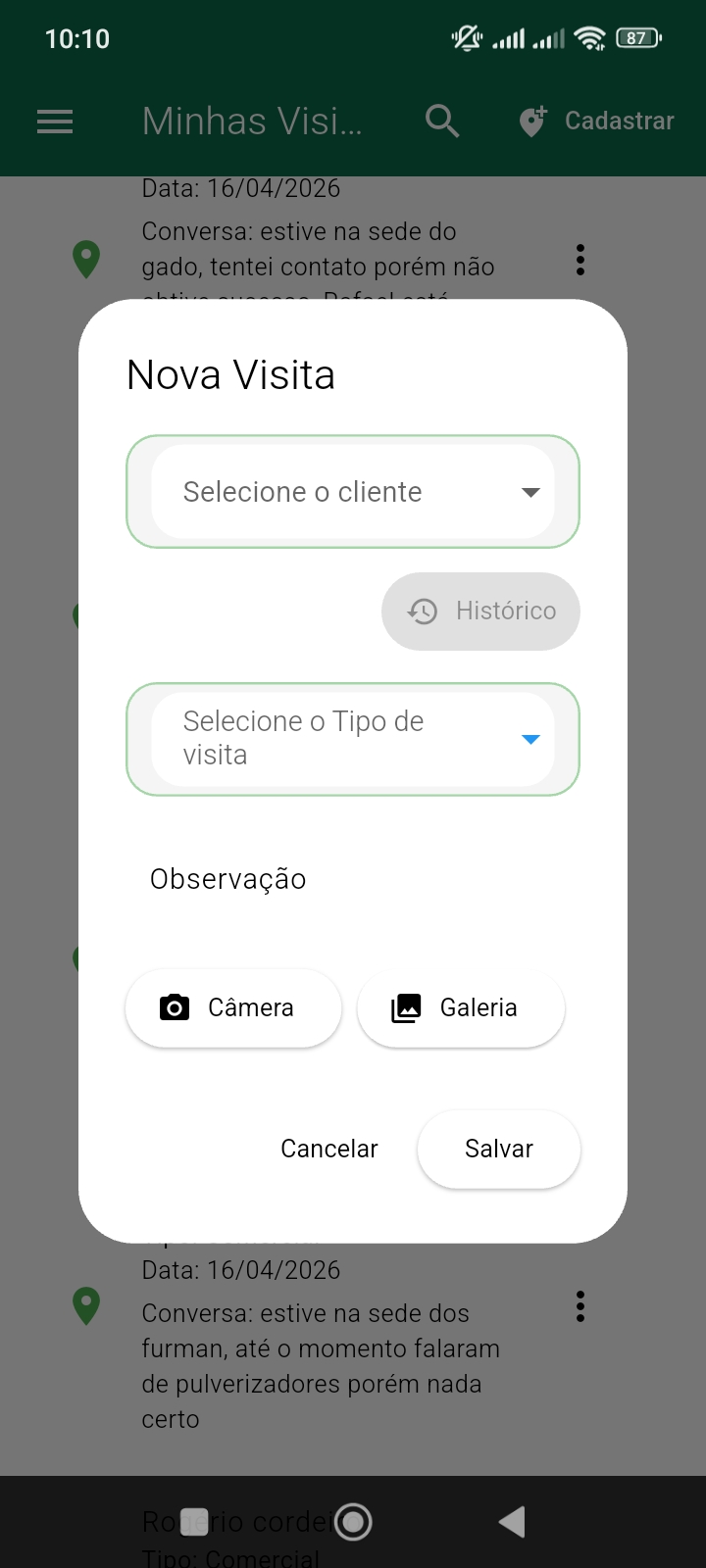Open the navigation drawer menu
This screenshot has height=1568, width=706.
point(54,122)
